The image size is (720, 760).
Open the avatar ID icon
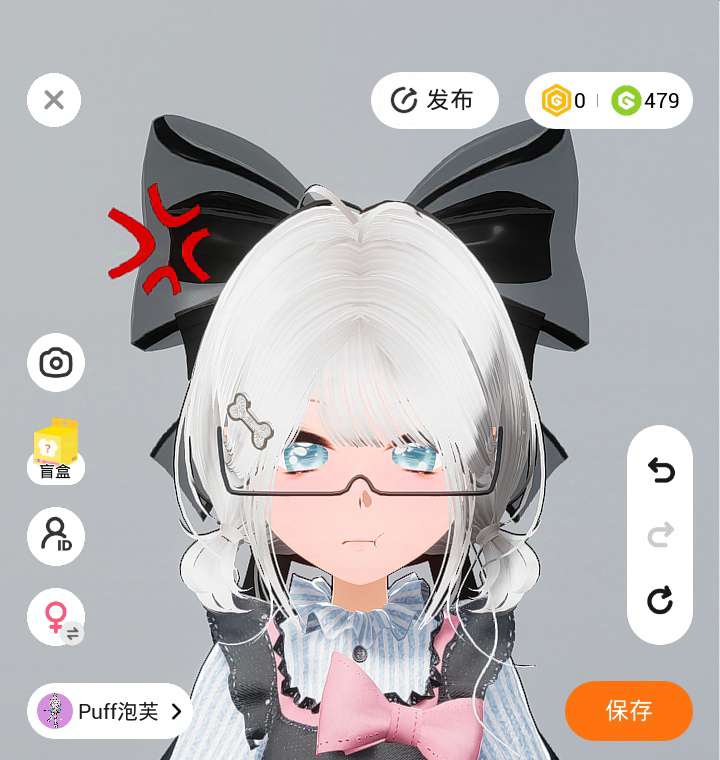(56, 536)
